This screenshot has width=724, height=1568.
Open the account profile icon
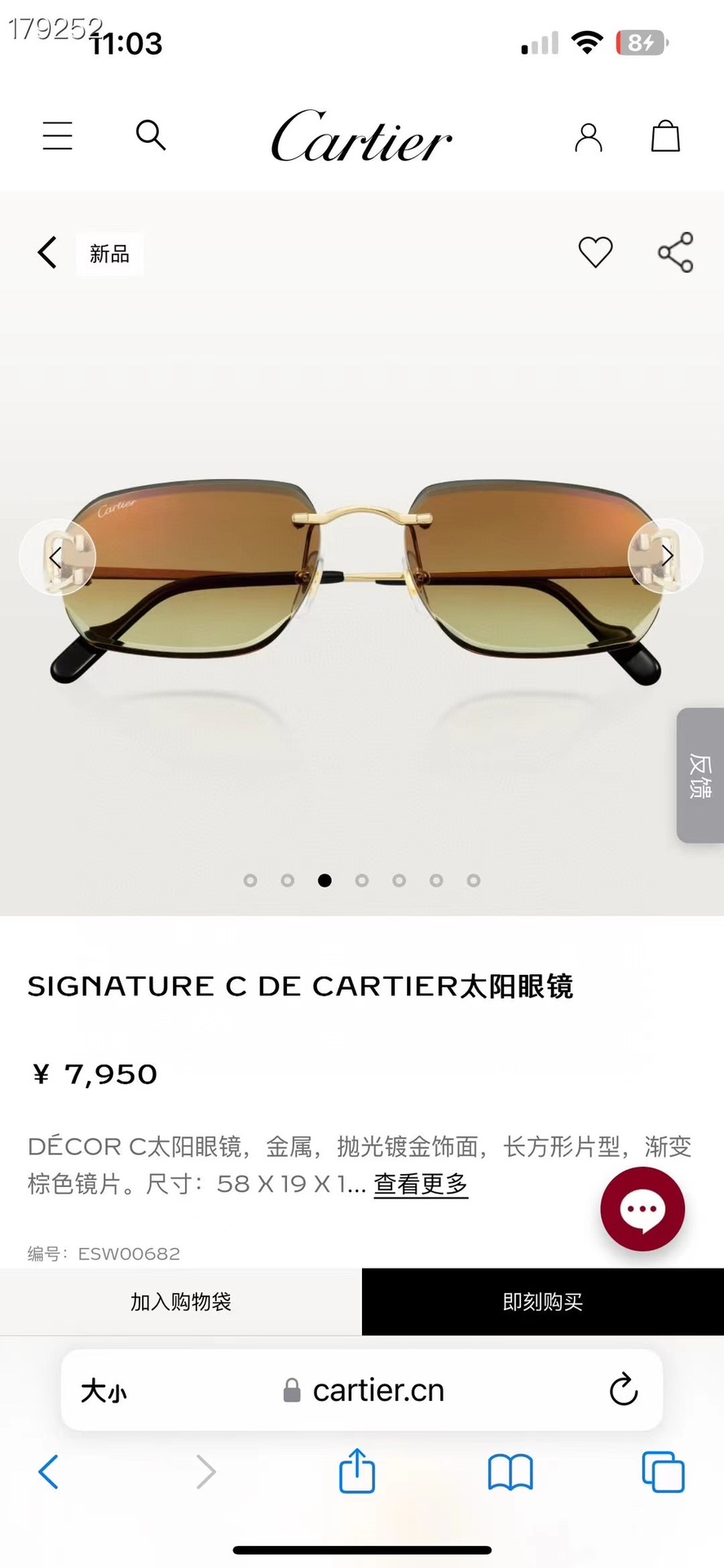pyautogui.click(x=588, y=137)
